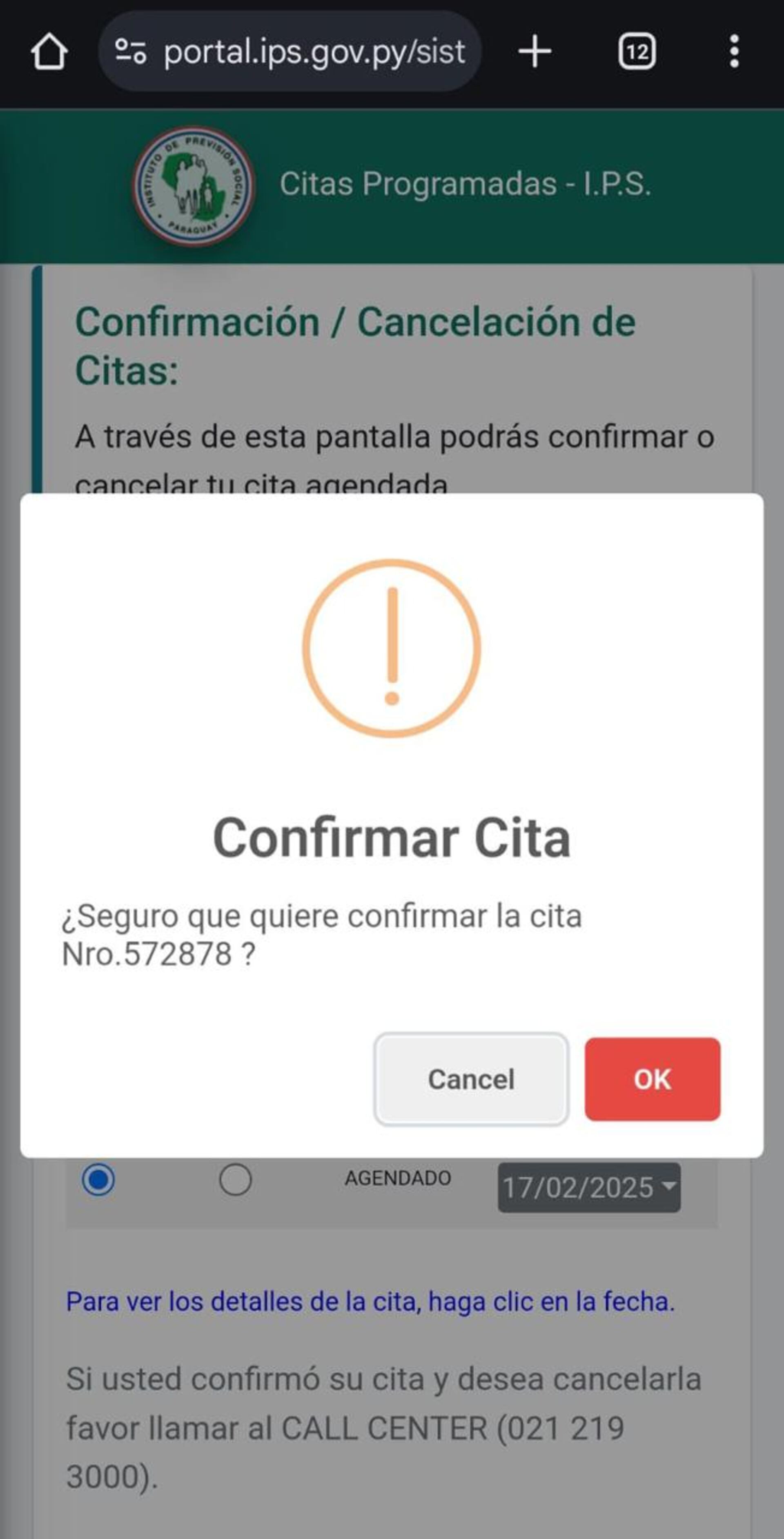Dismiss the dialog with Cancel
The image size is (784, 1539).
click(471, 1079)
